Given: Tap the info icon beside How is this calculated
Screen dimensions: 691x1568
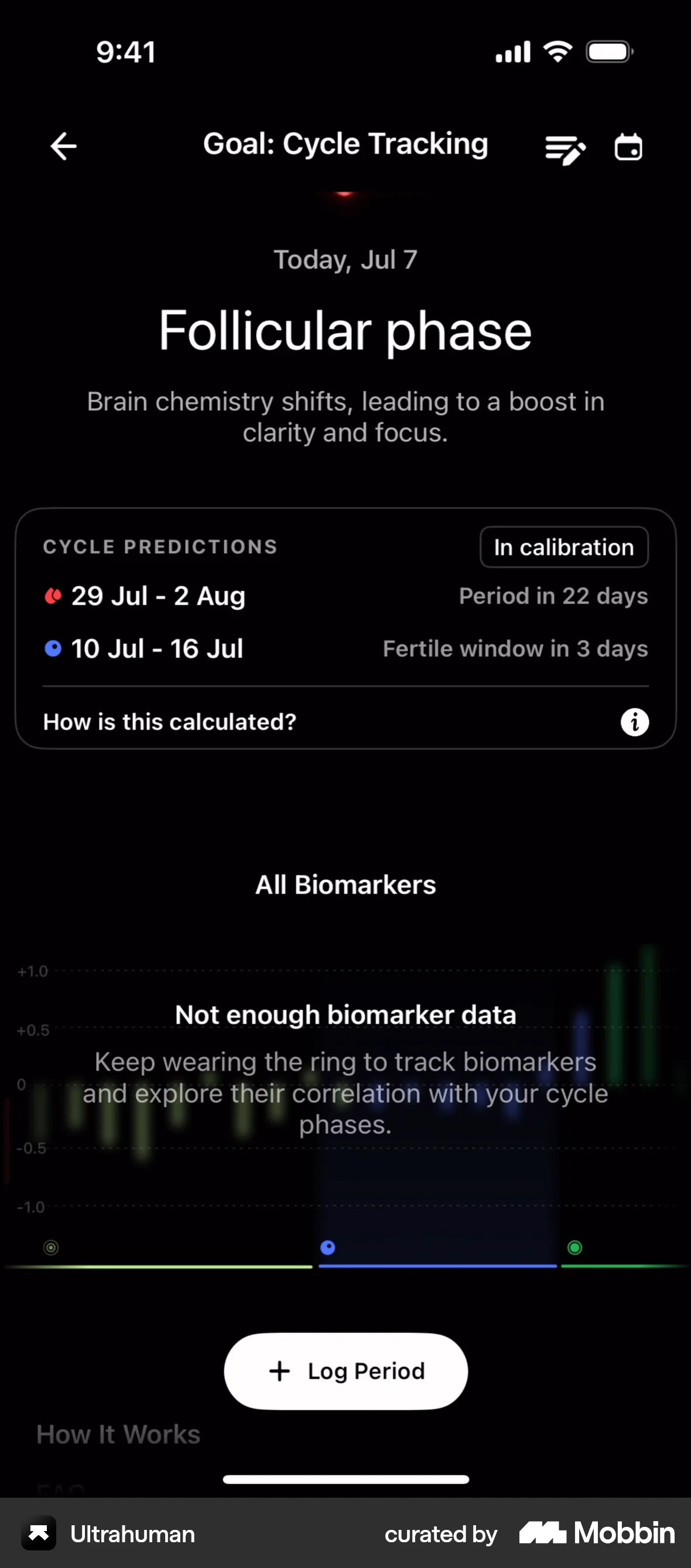Looking at the screenshot, I should pyautogui.click(x=634, y=722).
